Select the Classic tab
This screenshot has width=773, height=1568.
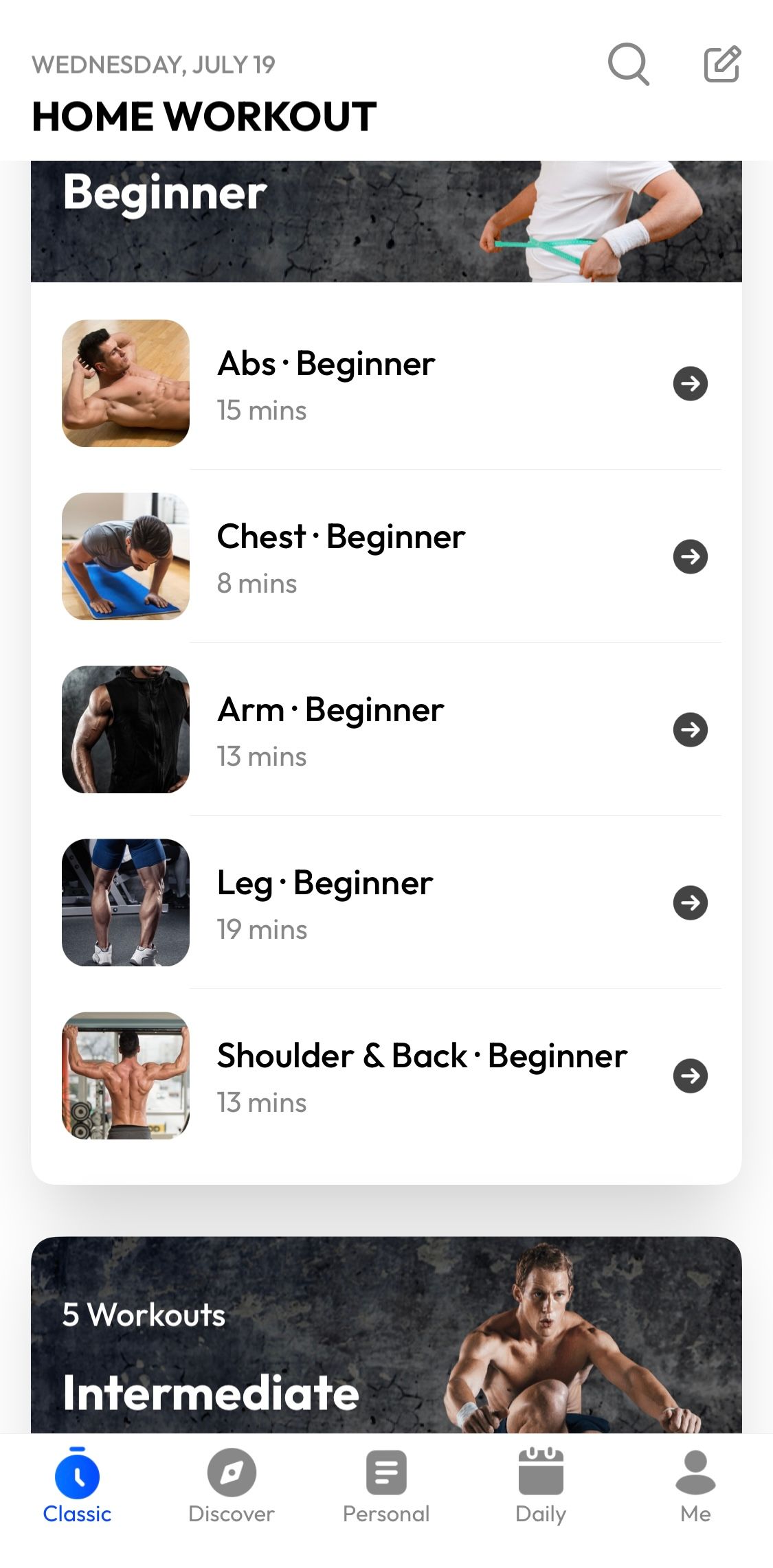tap(77, 1486)
